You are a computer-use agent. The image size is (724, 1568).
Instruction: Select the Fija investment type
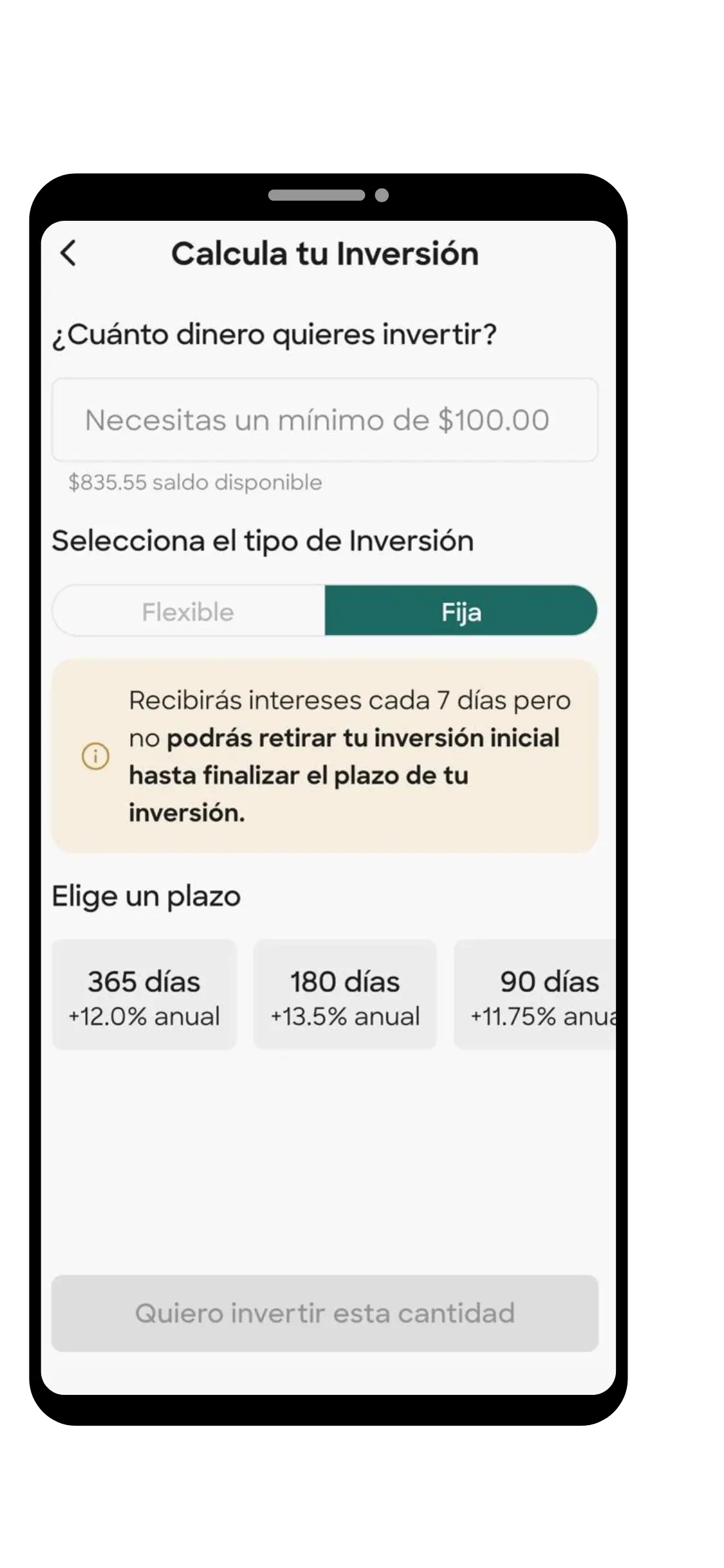tap(461, 611)
